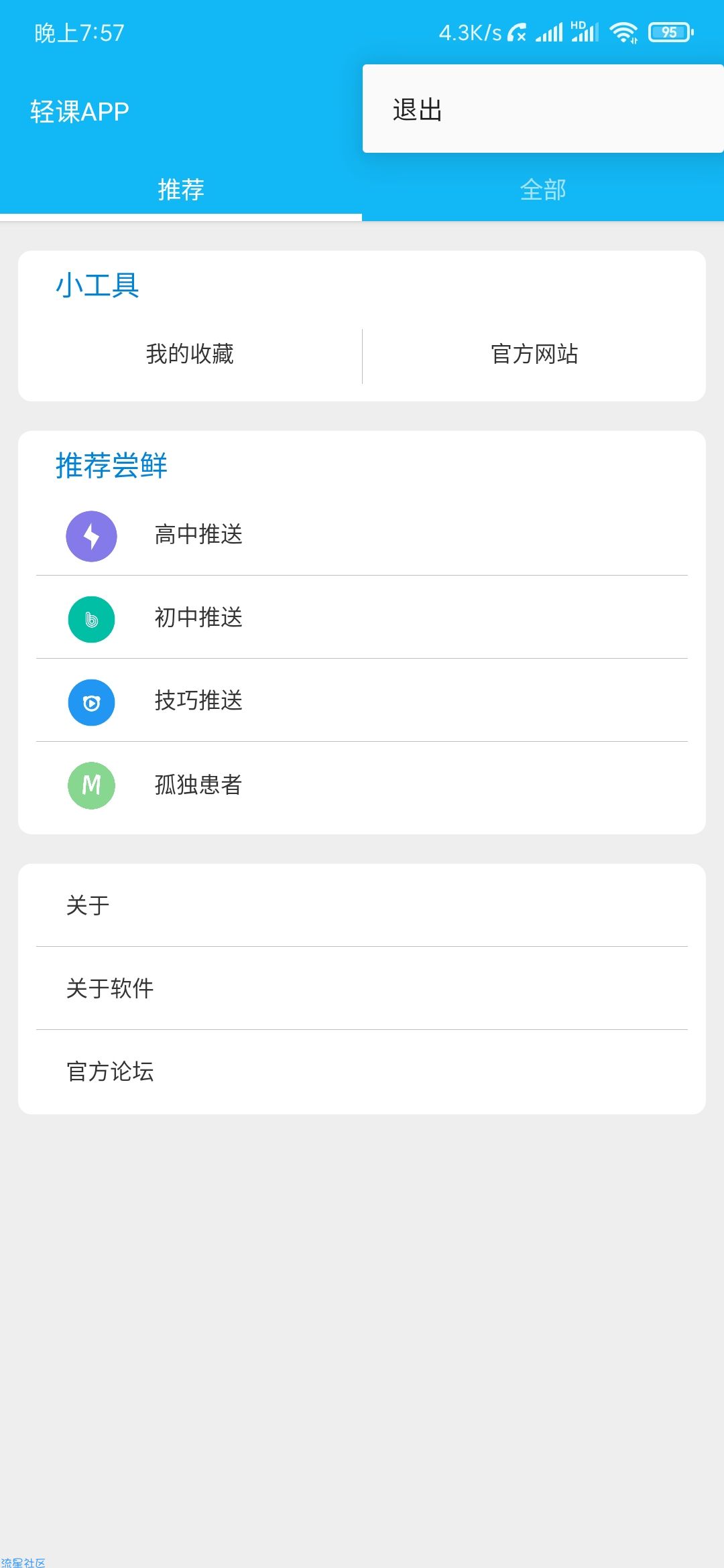Switch to the 全部 tab
724x1568 pixels.
[x=543, y=190]
